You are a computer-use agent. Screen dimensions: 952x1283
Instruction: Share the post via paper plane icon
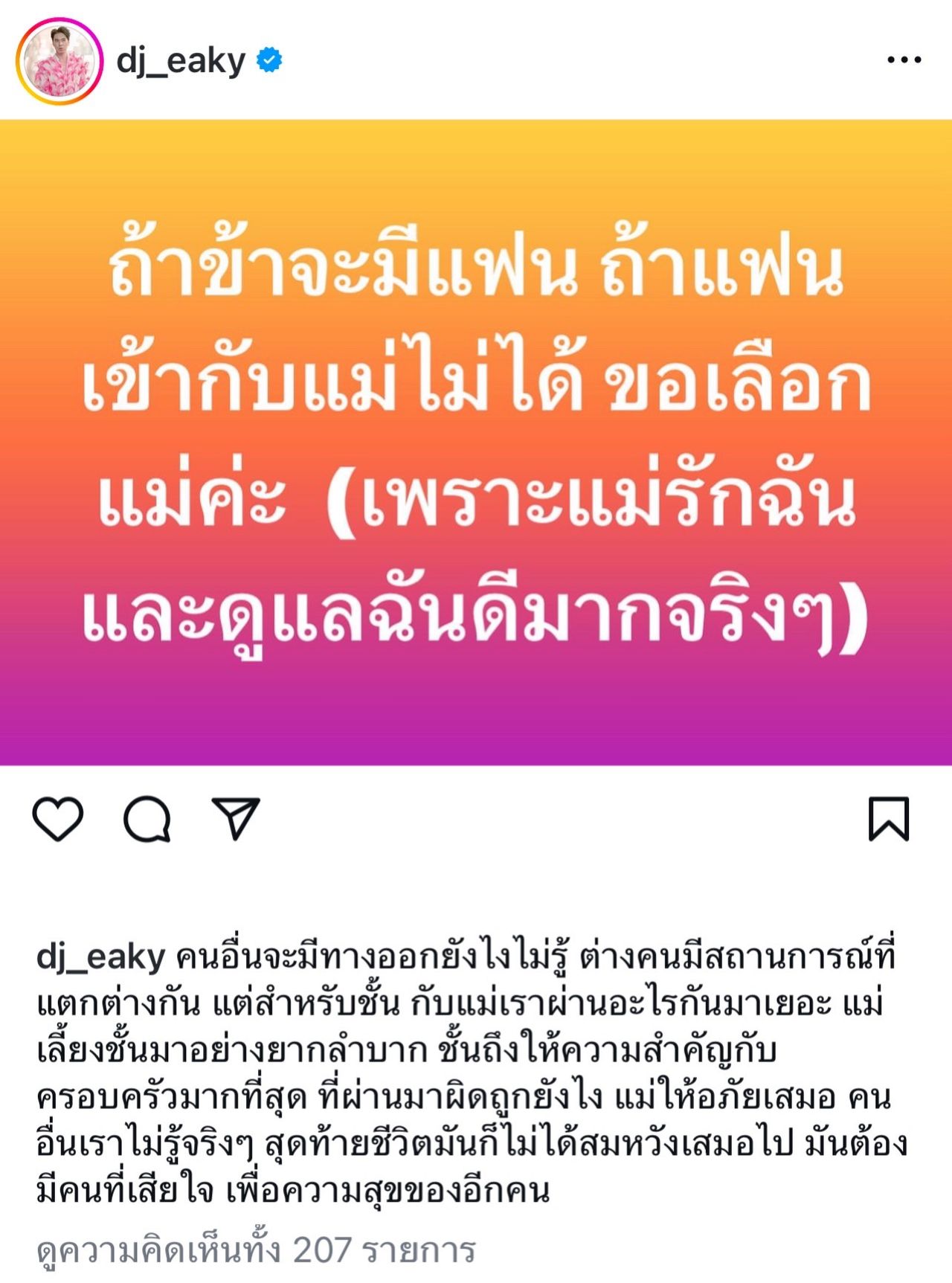pos(236,819)
